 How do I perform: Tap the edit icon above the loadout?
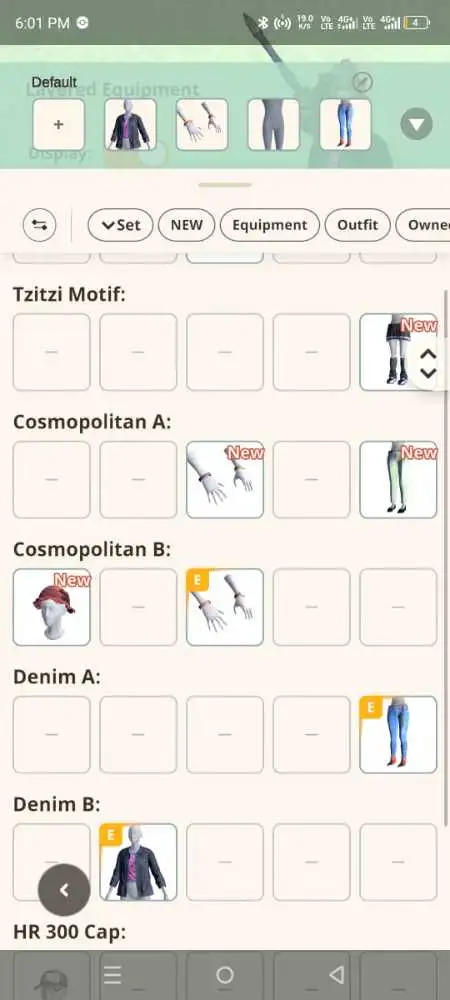click(362, 82)
